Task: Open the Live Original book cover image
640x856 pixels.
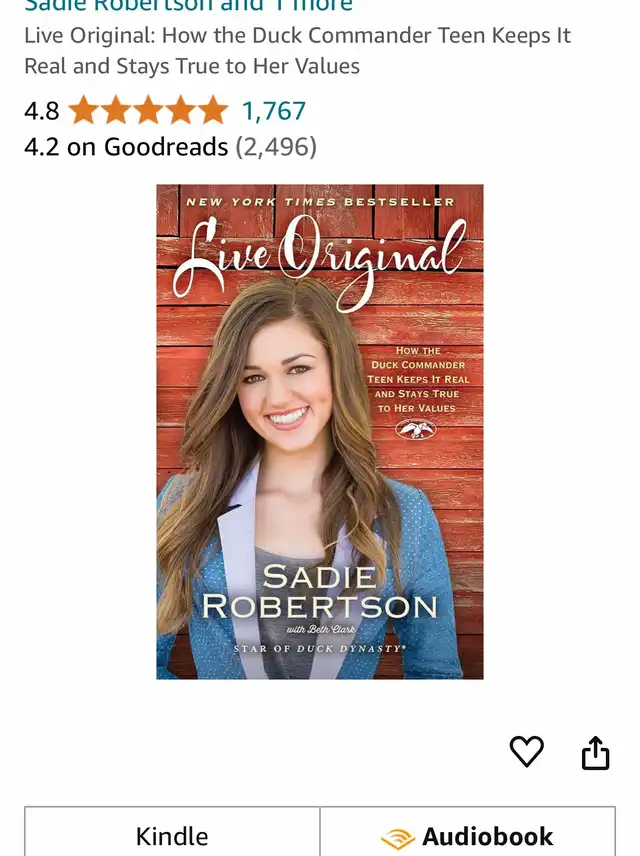Action: 320,432
